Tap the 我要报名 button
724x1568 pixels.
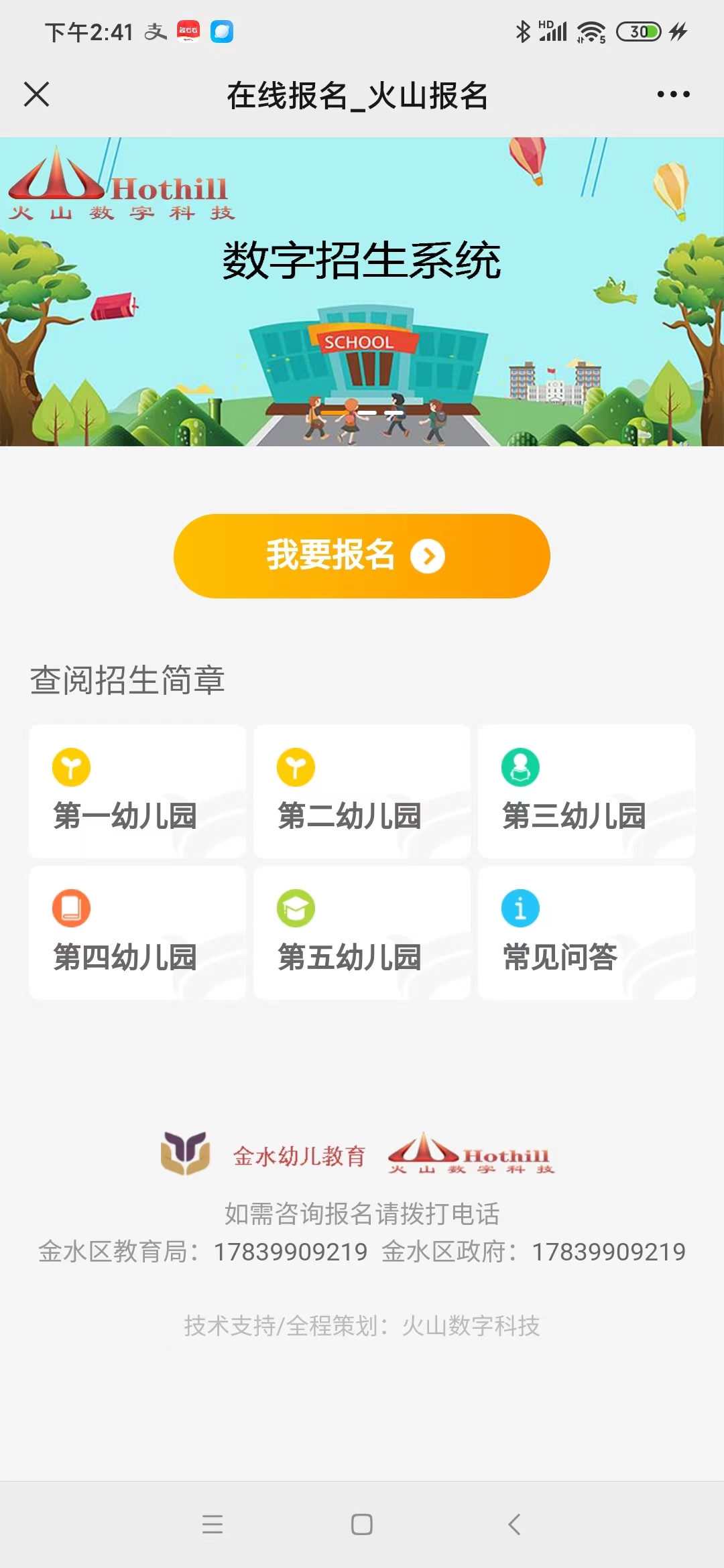[x=362, y=556]
